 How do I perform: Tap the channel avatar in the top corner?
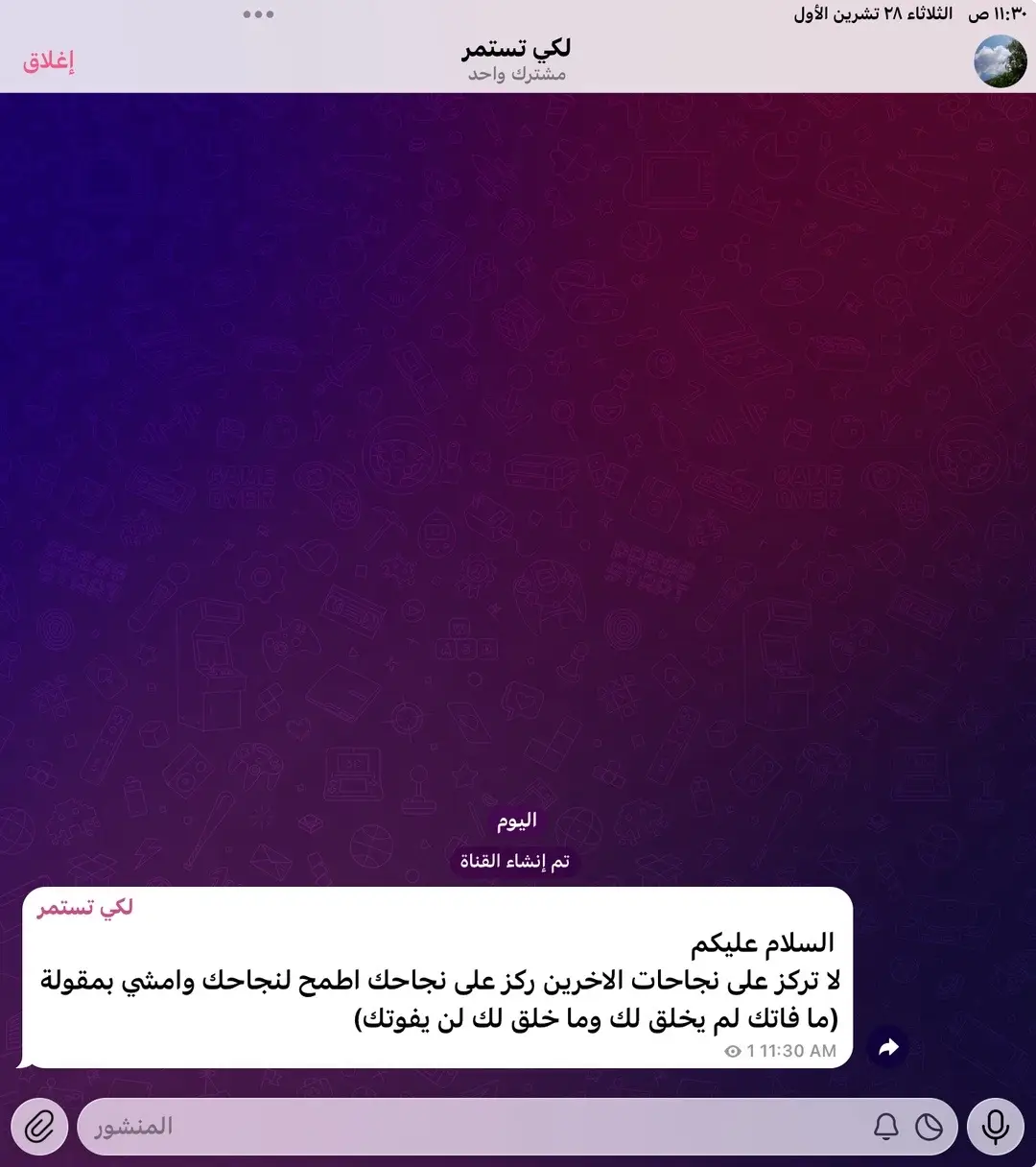tap(1000, 60)
